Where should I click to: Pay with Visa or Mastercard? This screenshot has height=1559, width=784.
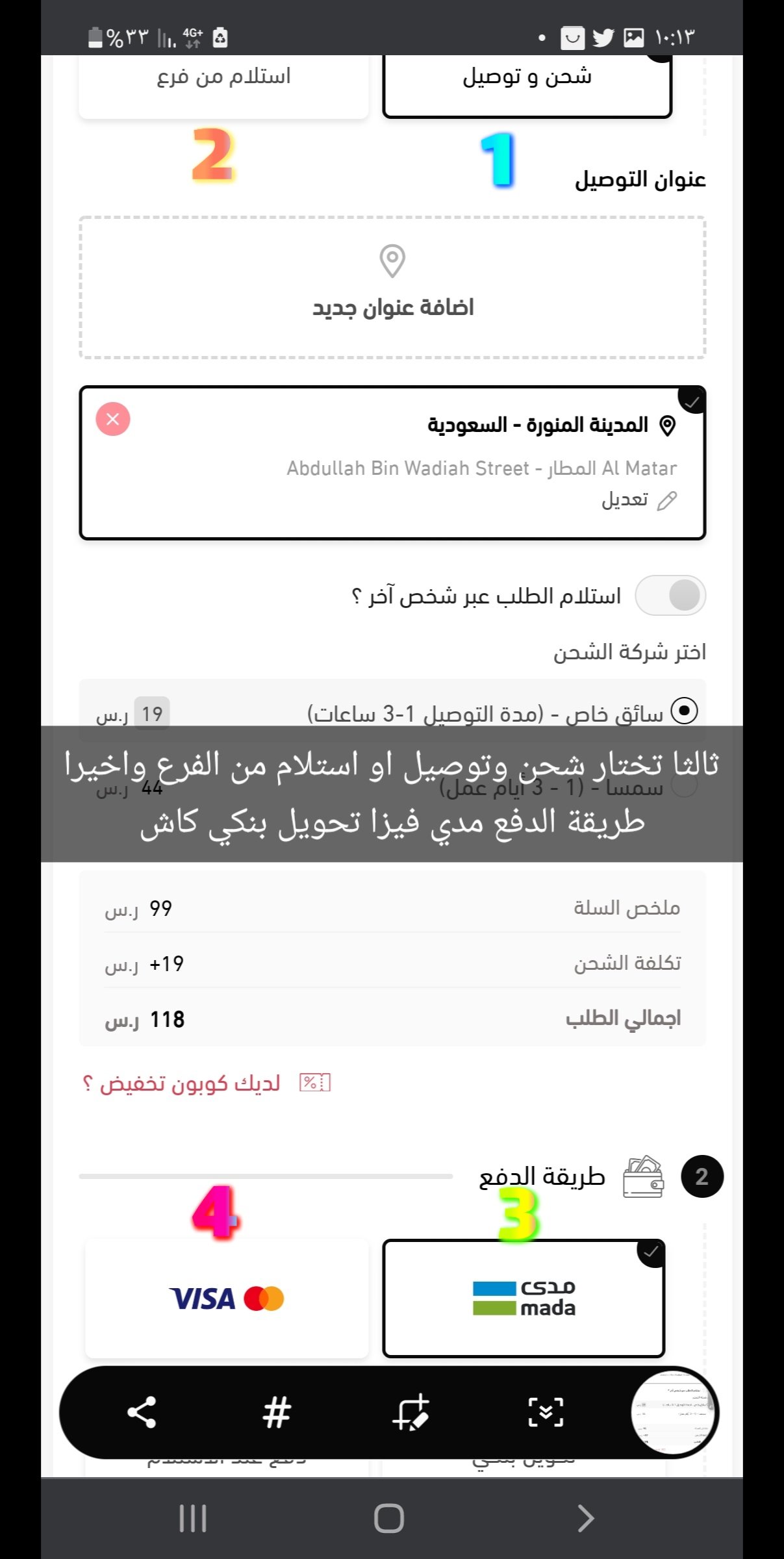pyautogui.click(x=227, y=1298)
